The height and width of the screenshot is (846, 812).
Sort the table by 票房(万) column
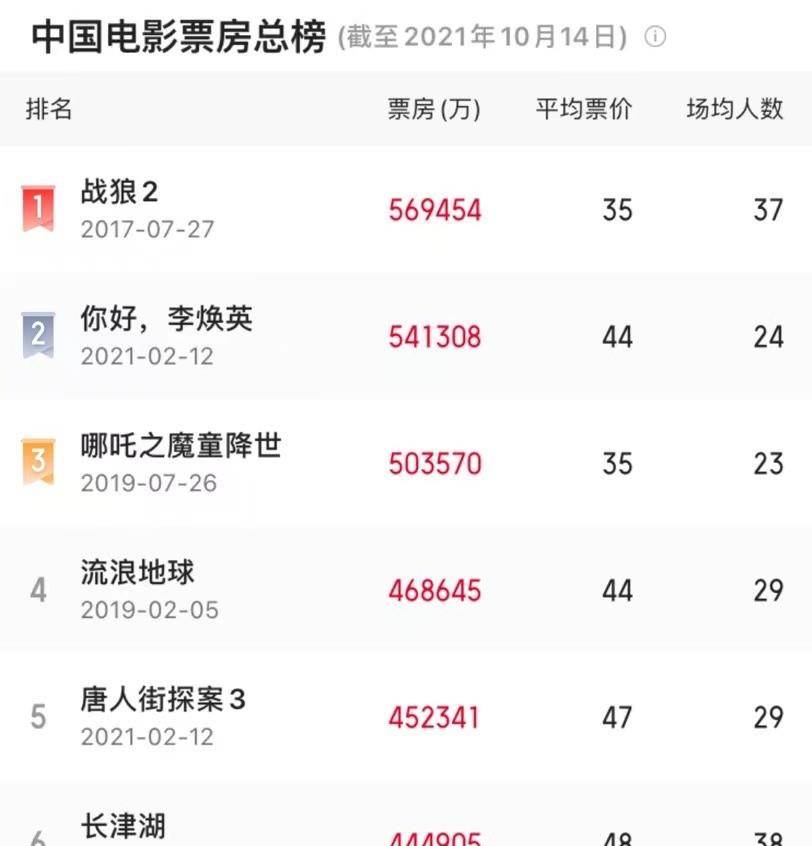pos(434,108)
